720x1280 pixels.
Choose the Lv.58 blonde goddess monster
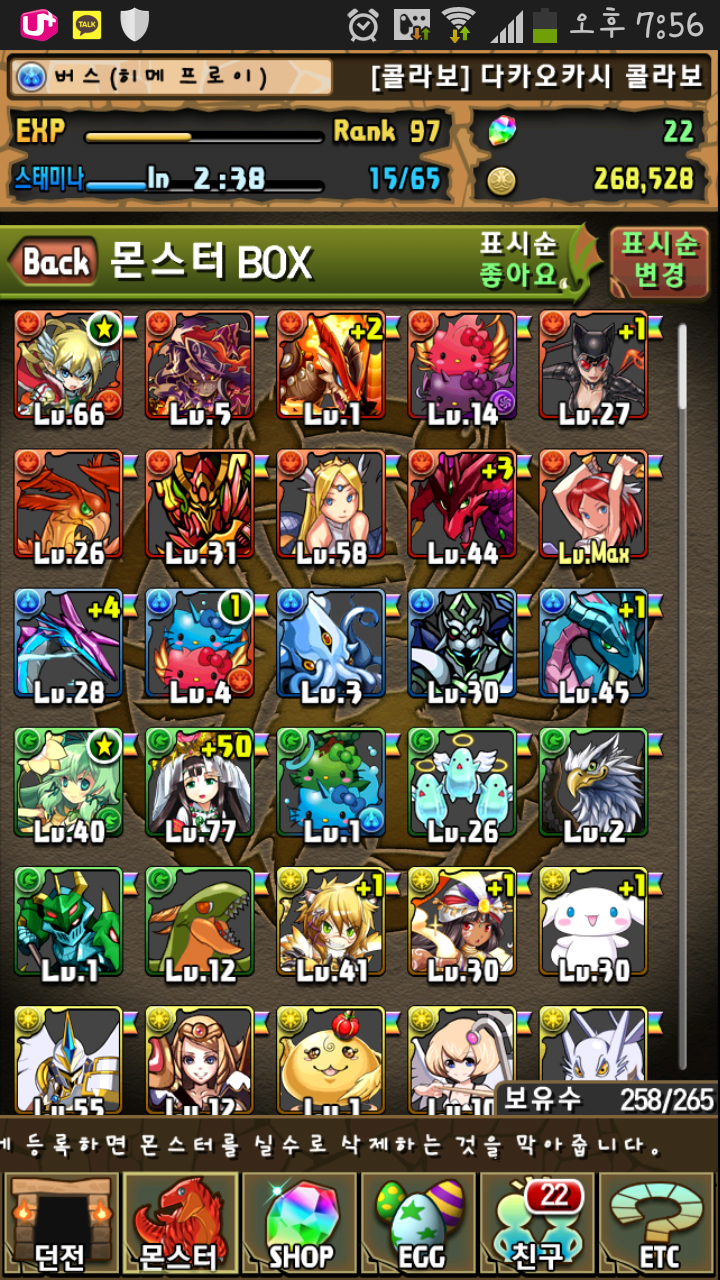(x=331, y=505)
